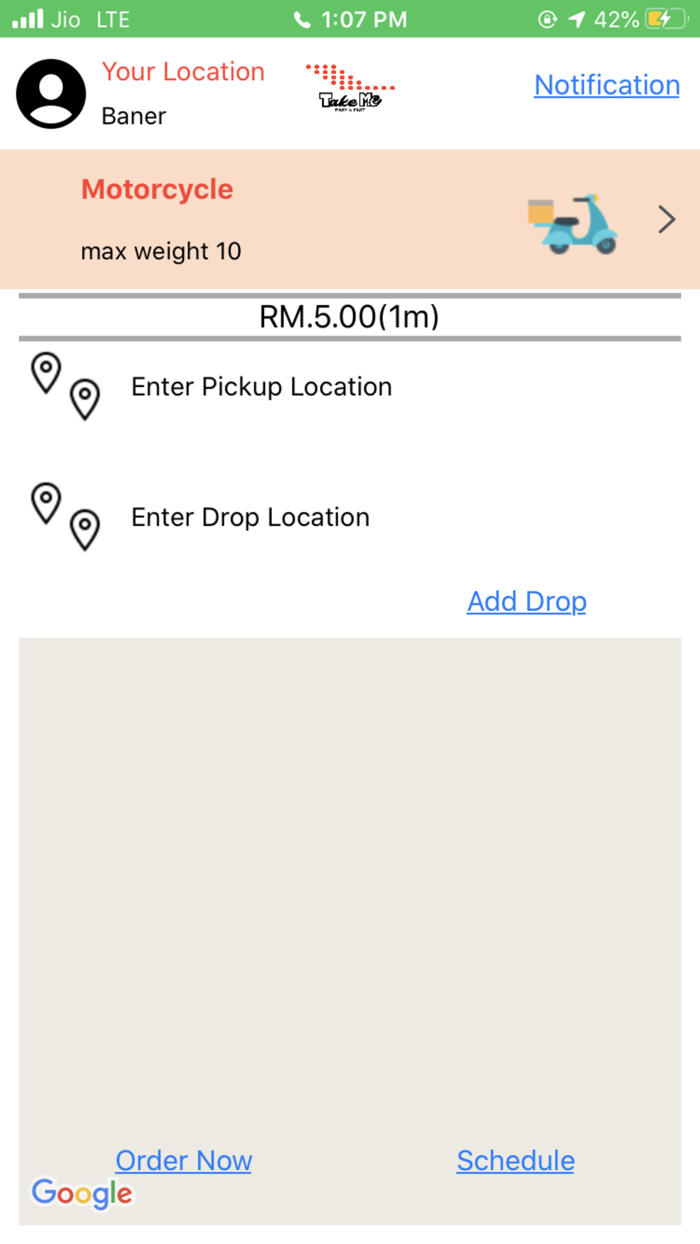Select Order Now
Image resolution: width=700 pixels, height=1244 pixels.
[184, 1160]
